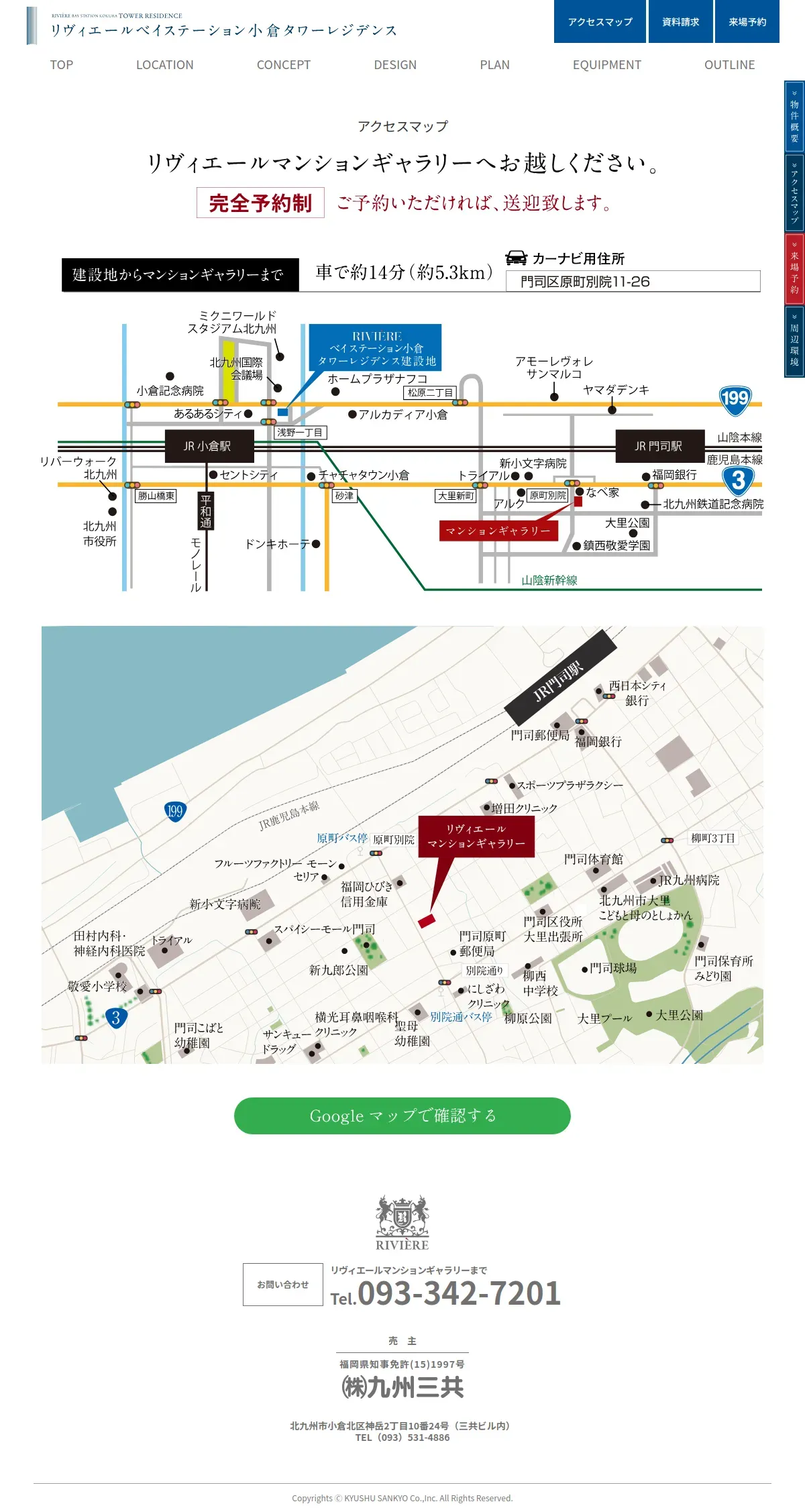Call 093-342-7201
The height and width of the screenshot is (1512, 805).
click(x=459, y=1293)
